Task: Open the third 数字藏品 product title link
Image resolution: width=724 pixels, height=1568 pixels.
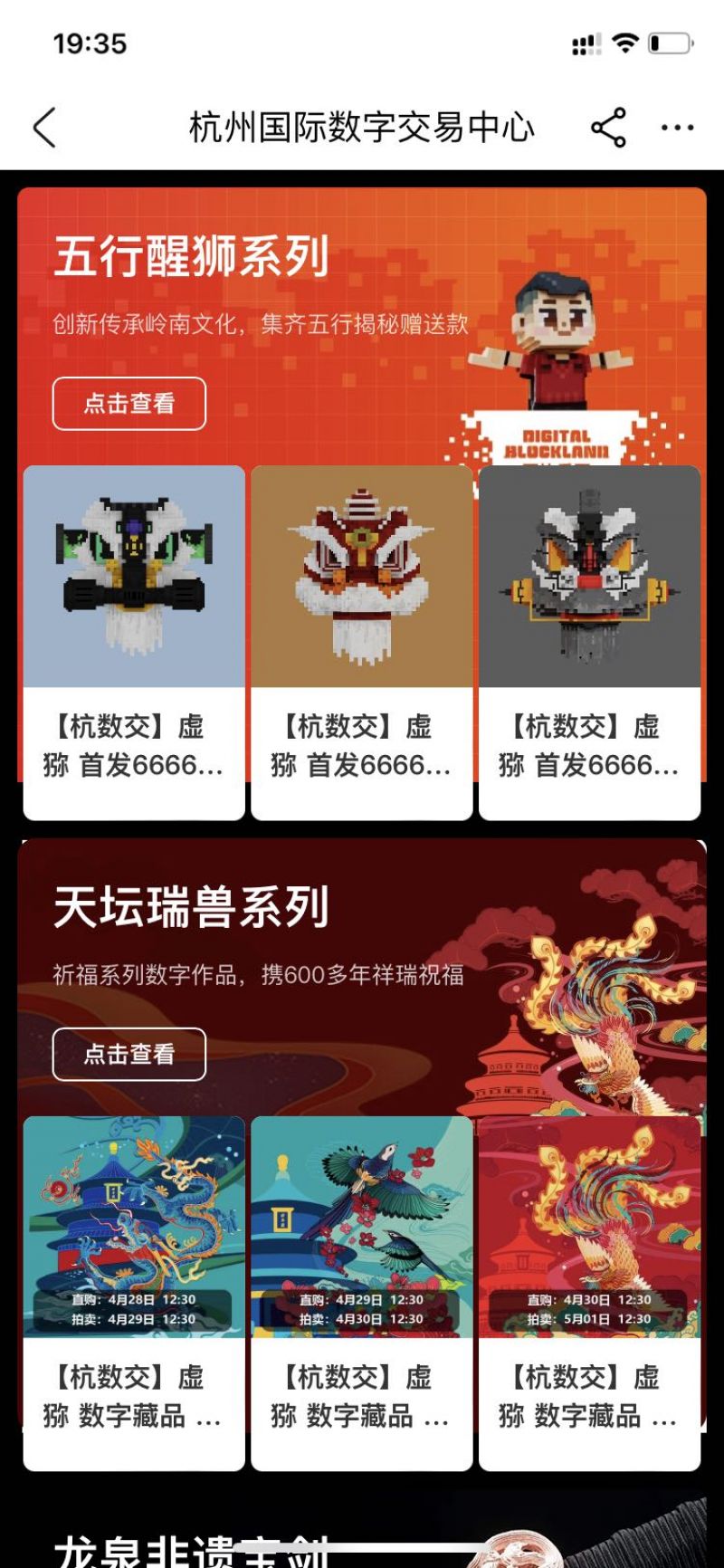Action: tap(589, 1398)
